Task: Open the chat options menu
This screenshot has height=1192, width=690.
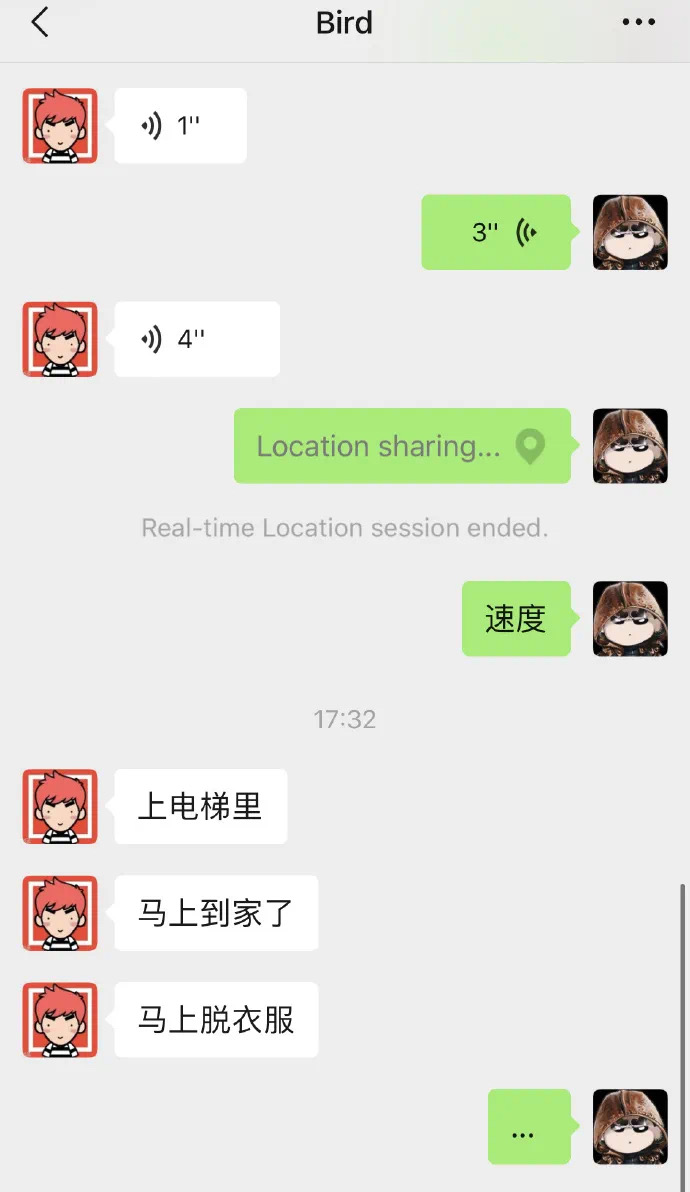Action: click(x=638, y=22)
